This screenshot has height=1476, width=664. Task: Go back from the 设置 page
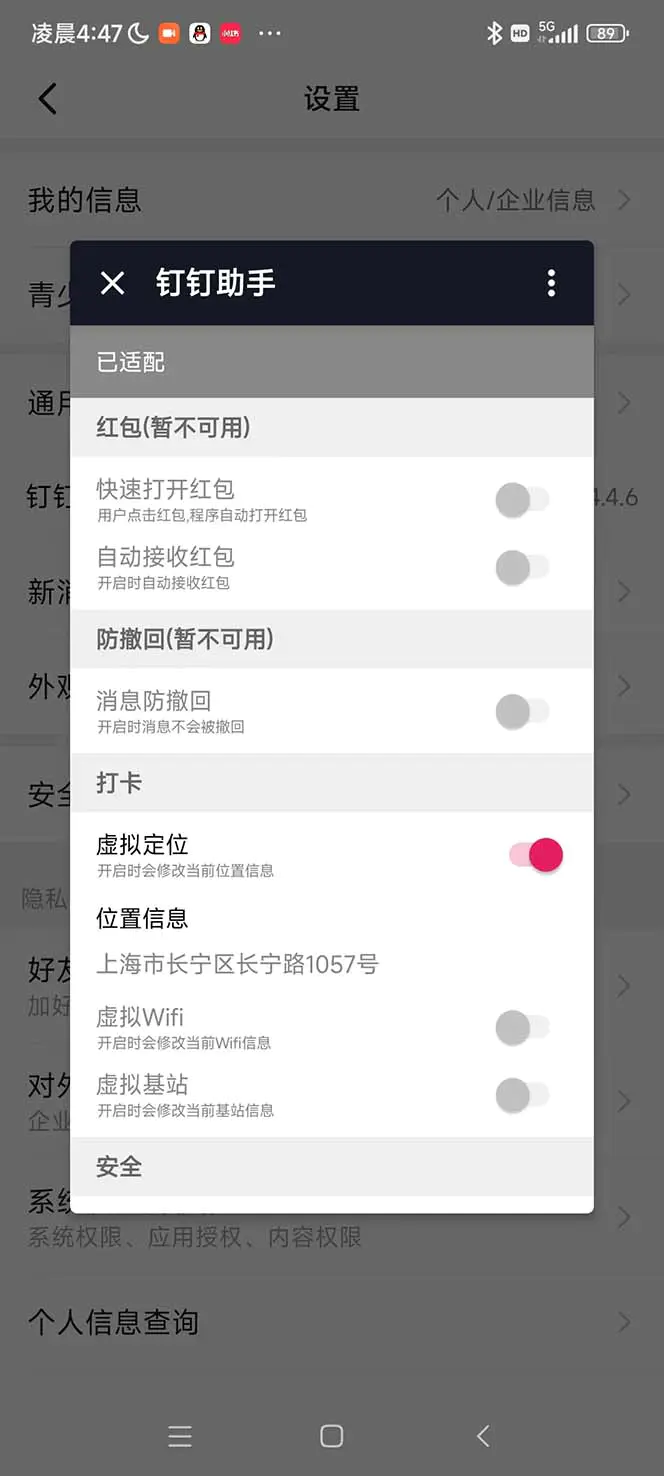pos(47,99)
